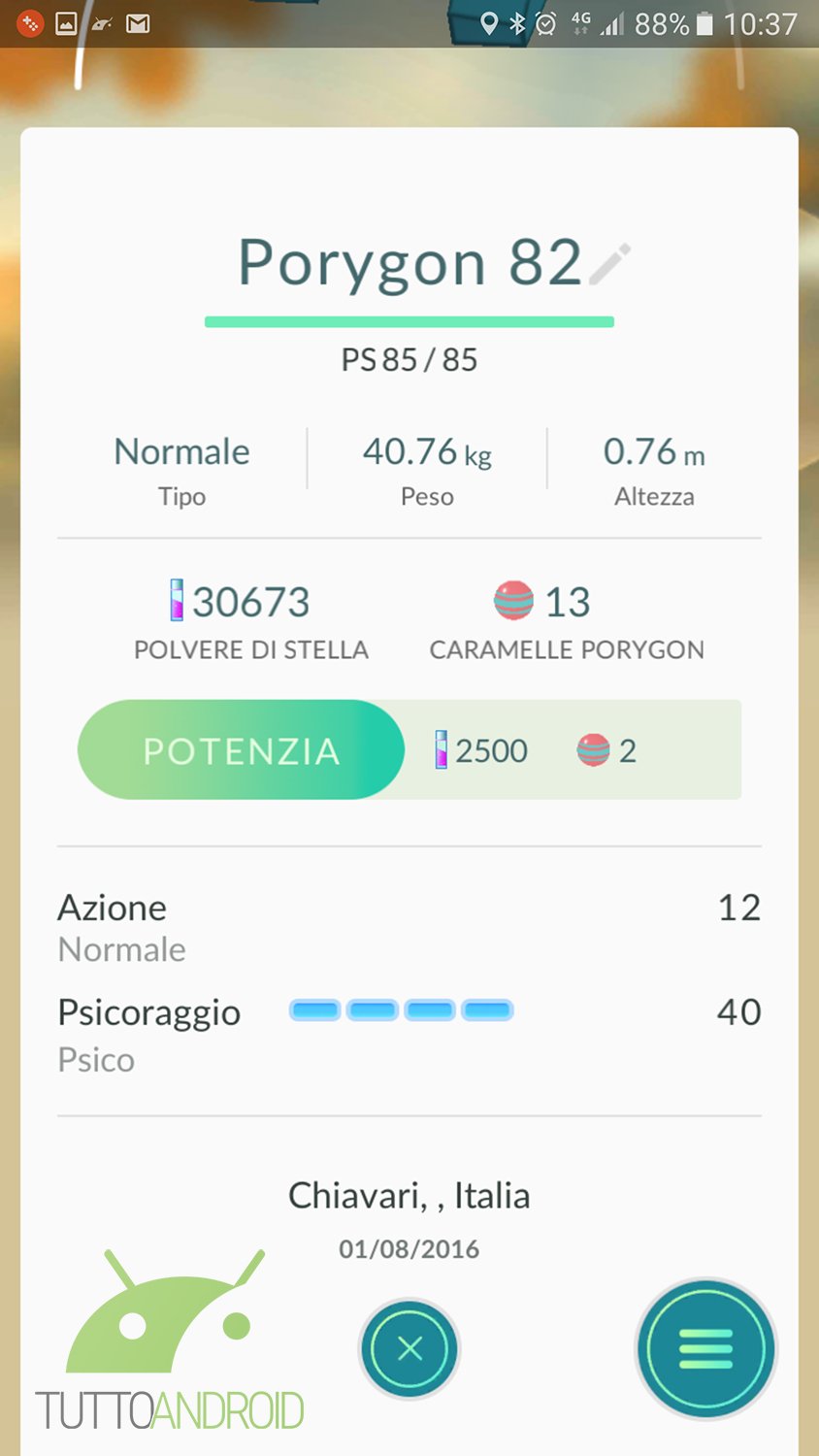Image resolution: width=819 pixels, height=1456 pixels.
Task: Tap the POTENZIA power-up button
Action: click(241, 749)
